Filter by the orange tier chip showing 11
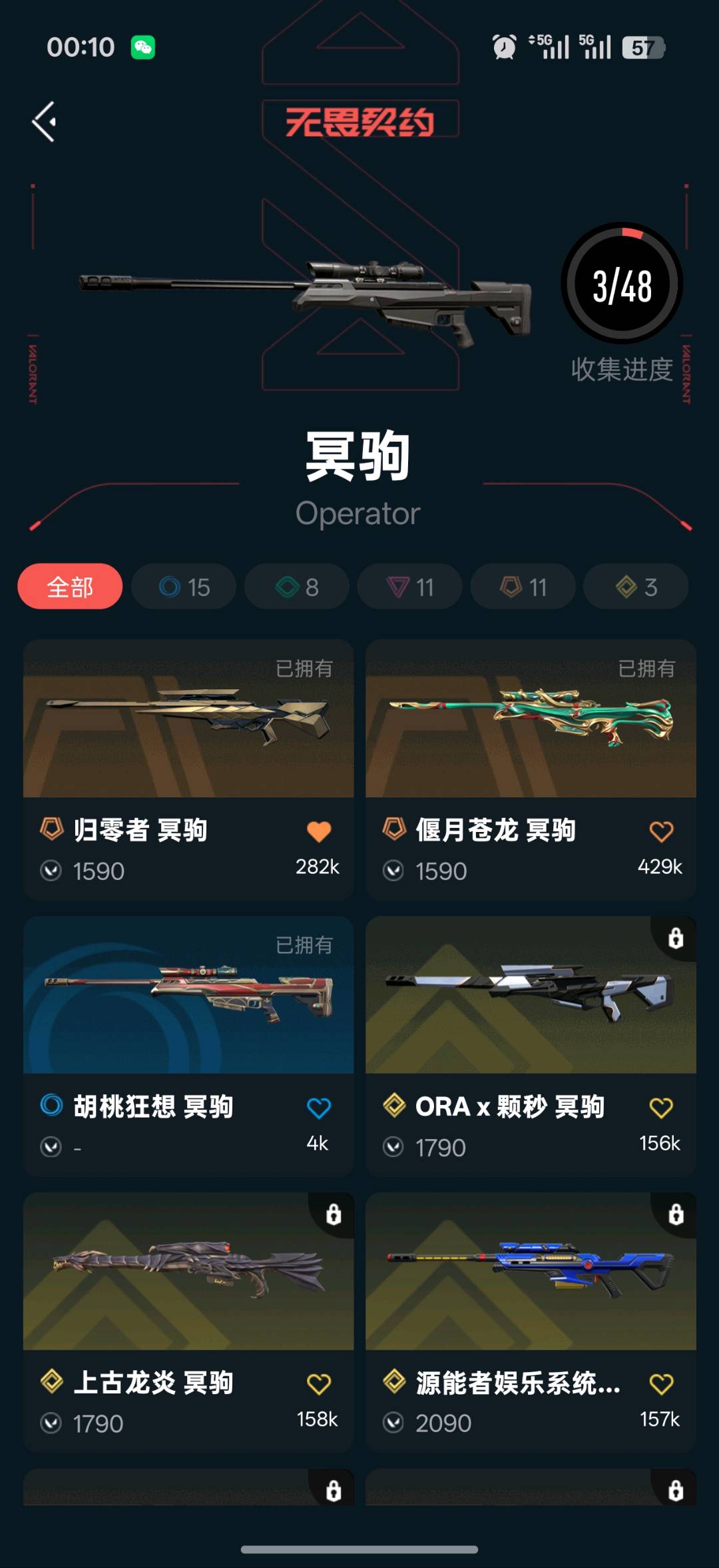 point(523,587)
